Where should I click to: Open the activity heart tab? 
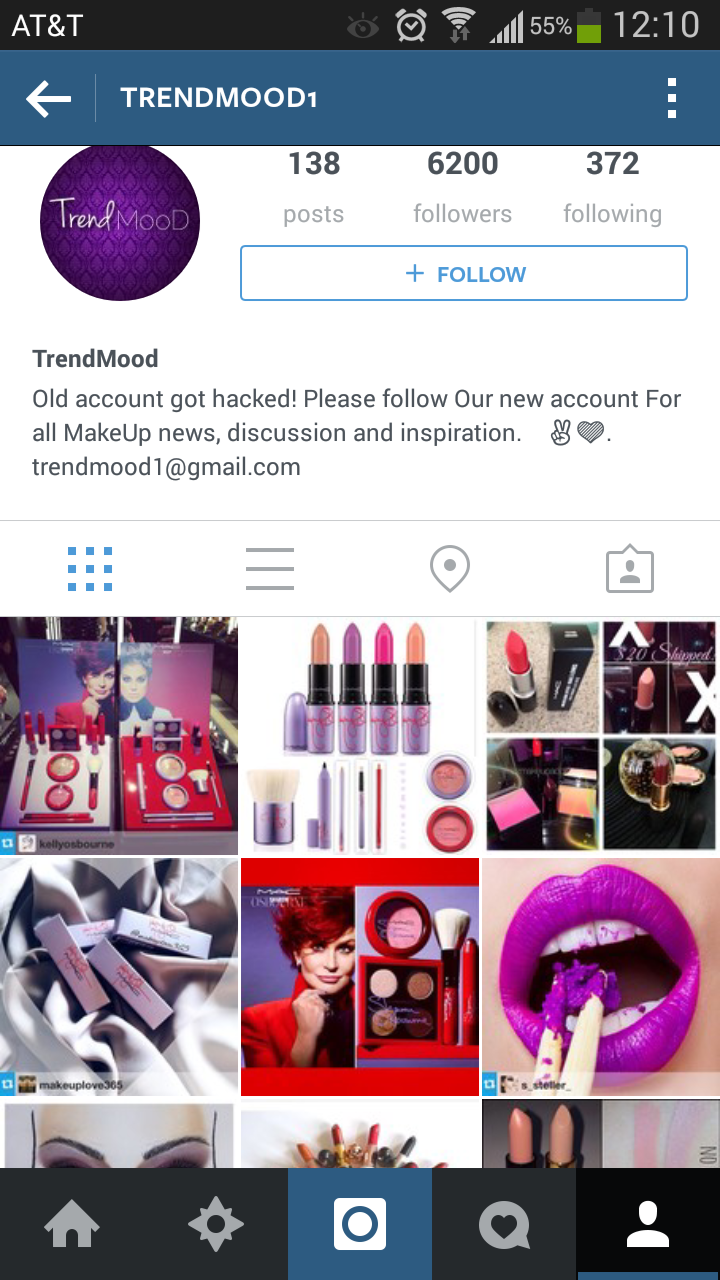(x=504, y=1224)
